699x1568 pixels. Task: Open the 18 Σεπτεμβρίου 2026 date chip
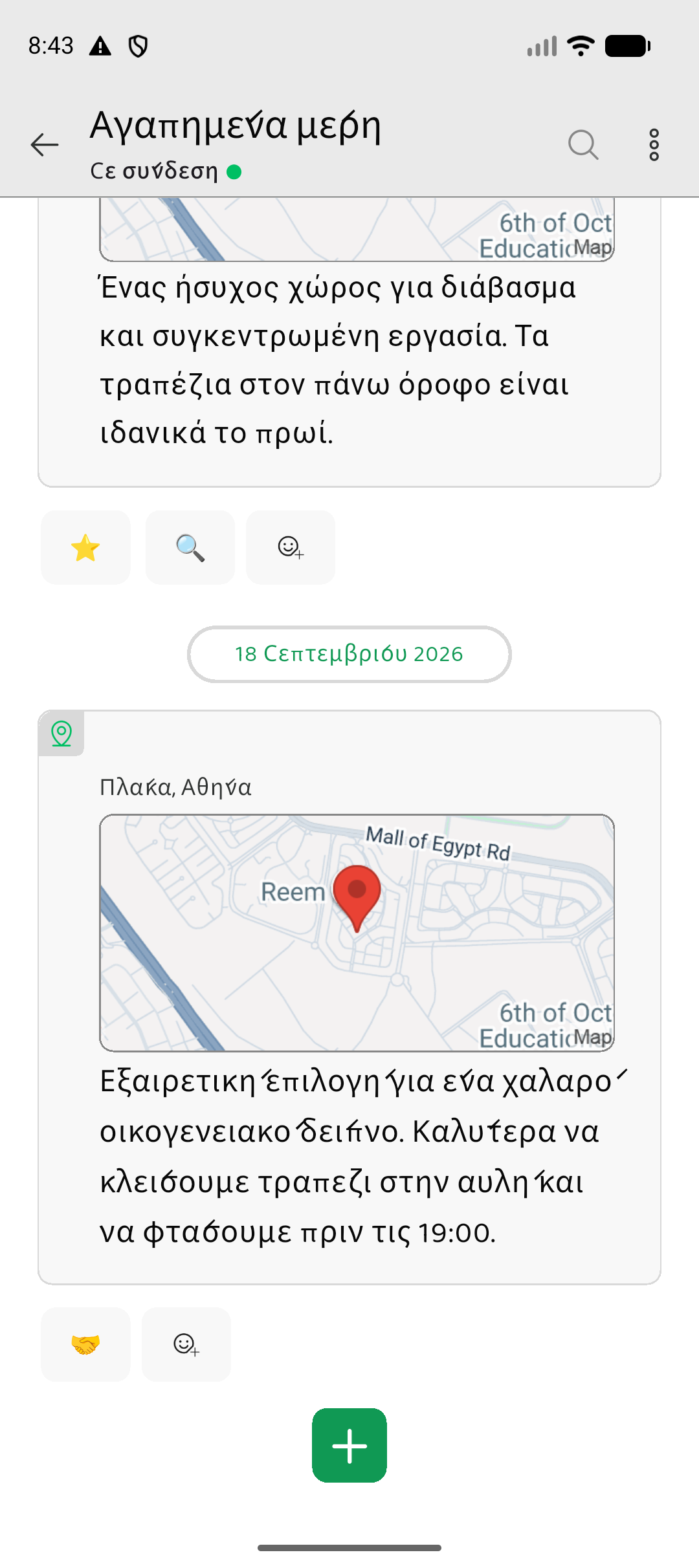[349, 654]
